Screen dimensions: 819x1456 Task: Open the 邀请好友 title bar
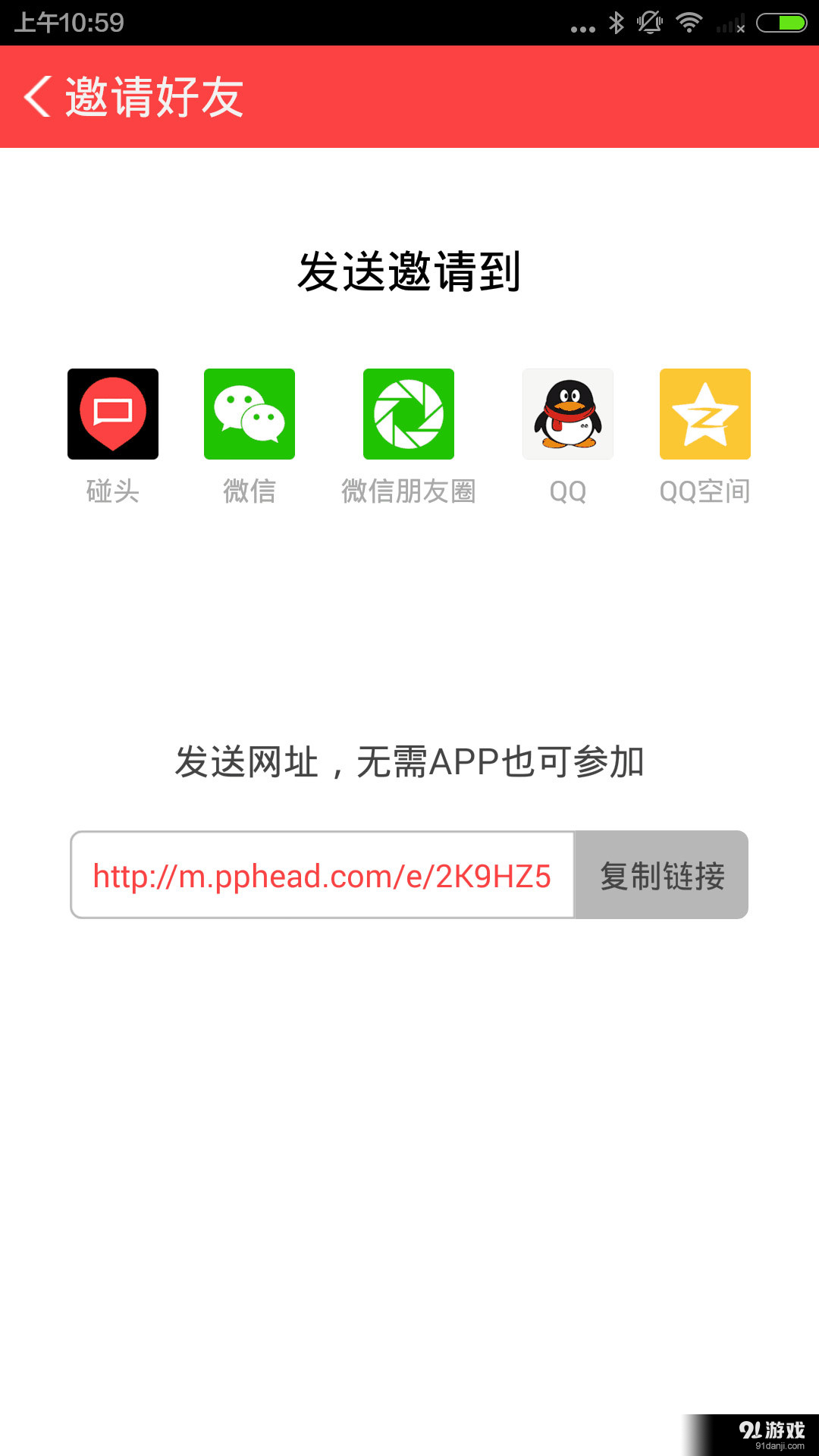[152, 97]
